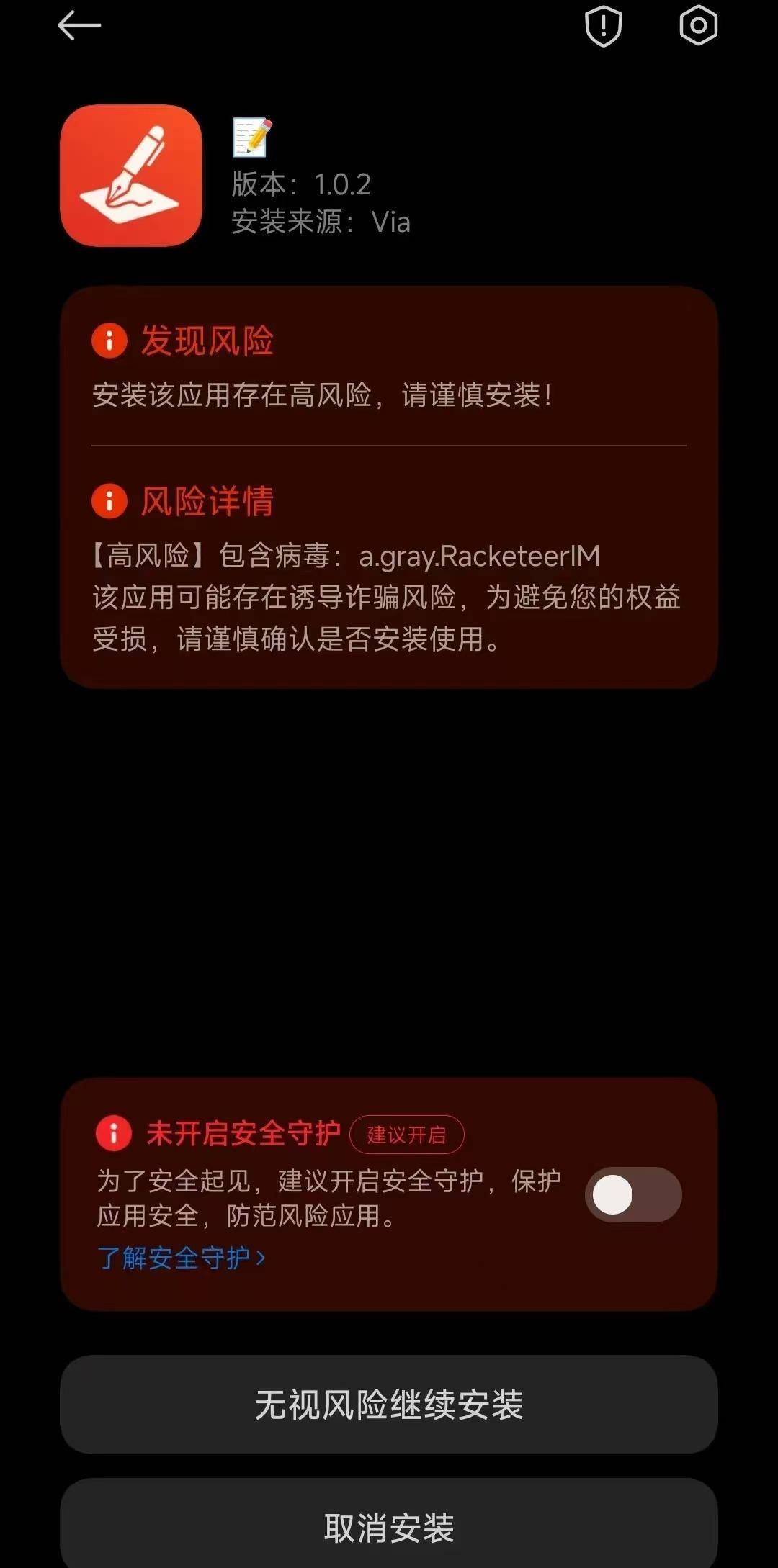The image size is (778, 1568).
Task: Open installer settings hexagon icon
Action: click(698, 27)
